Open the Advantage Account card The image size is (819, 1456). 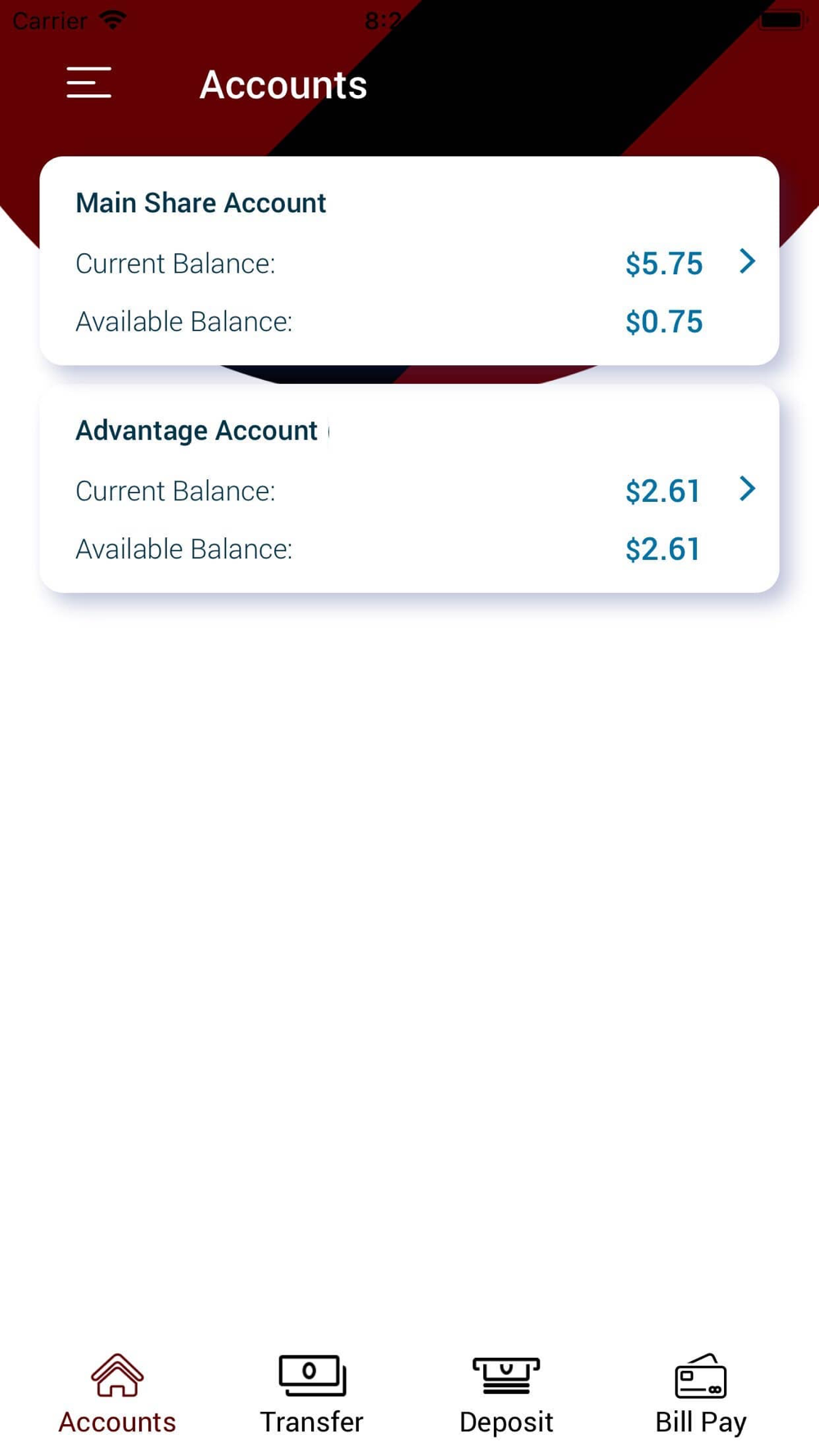click(x=409, y=488)
